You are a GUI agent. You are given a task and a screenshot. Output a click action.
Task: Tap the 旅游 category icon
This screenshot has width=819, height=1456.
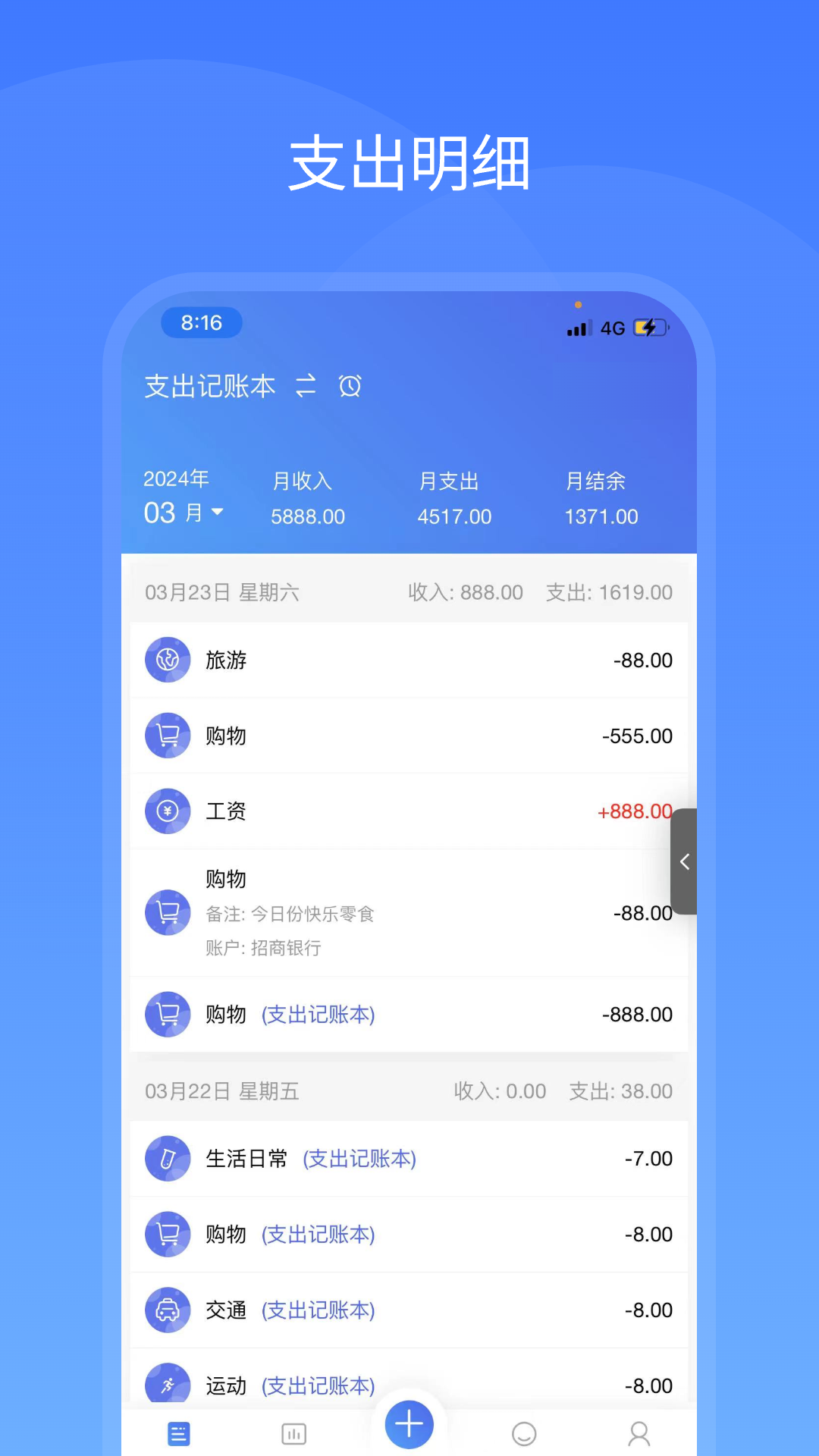click(x=168, y=660)
